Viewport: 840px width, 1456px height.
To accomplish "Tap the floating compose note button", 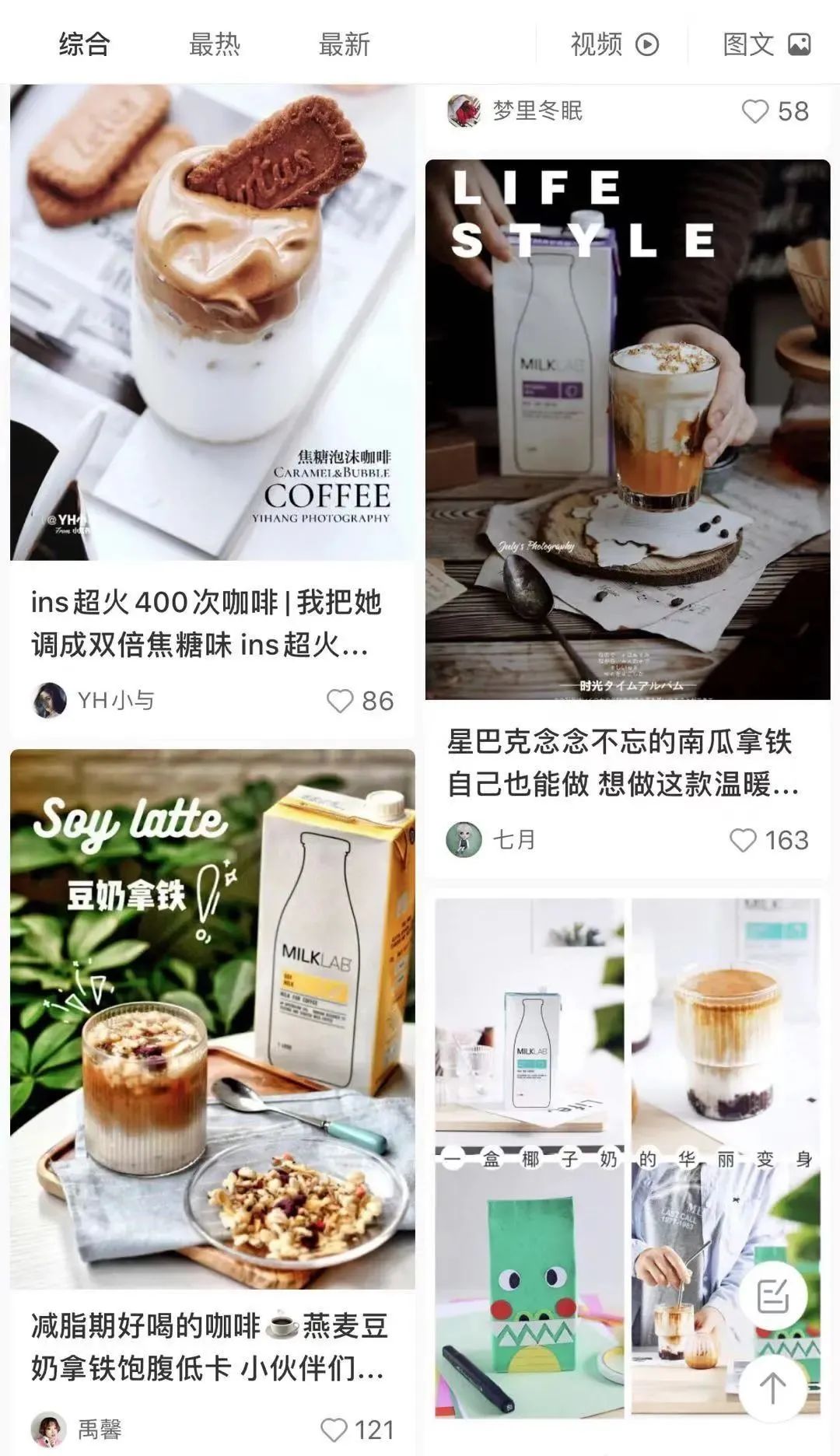I will (772, 1297).
